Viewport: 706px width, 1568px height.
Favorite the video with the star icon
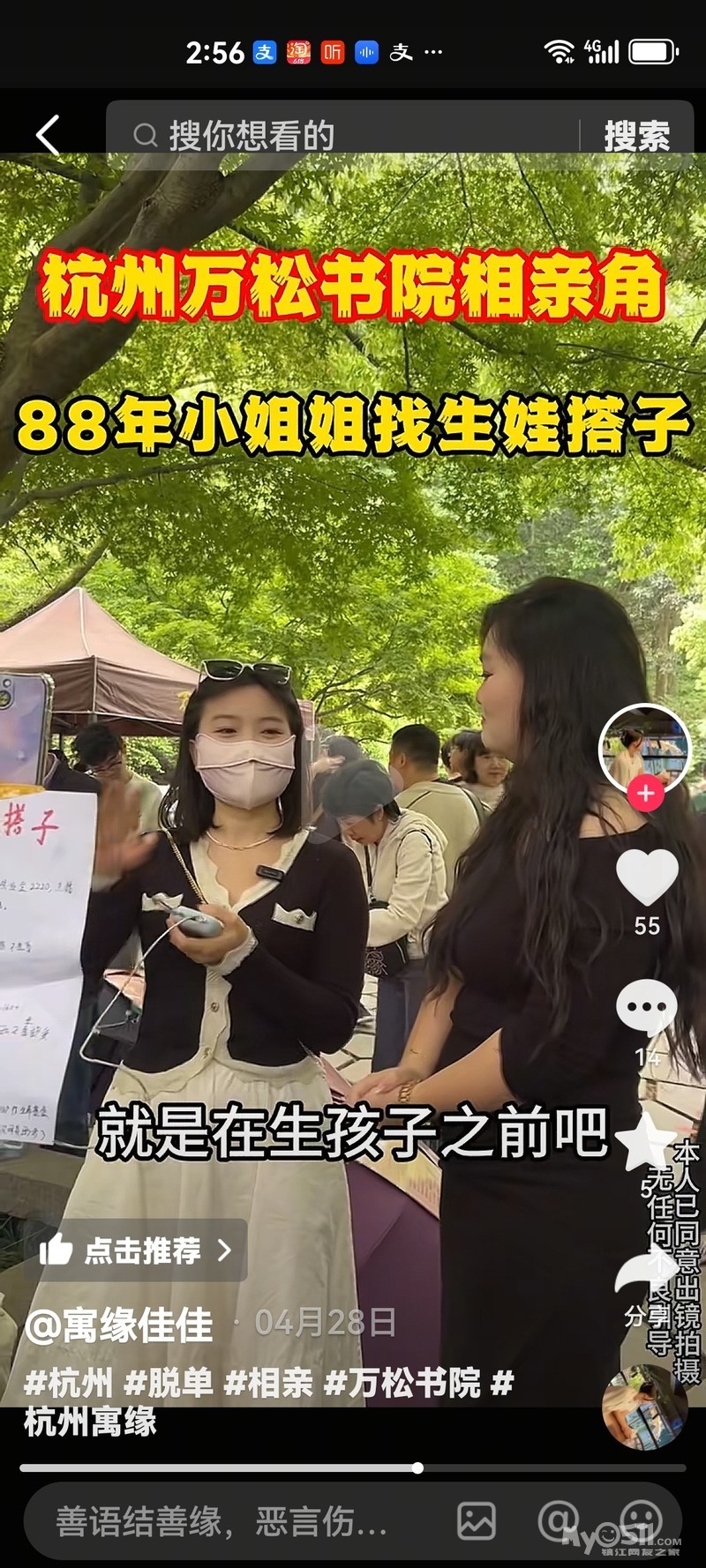[x=646, y=1140]
